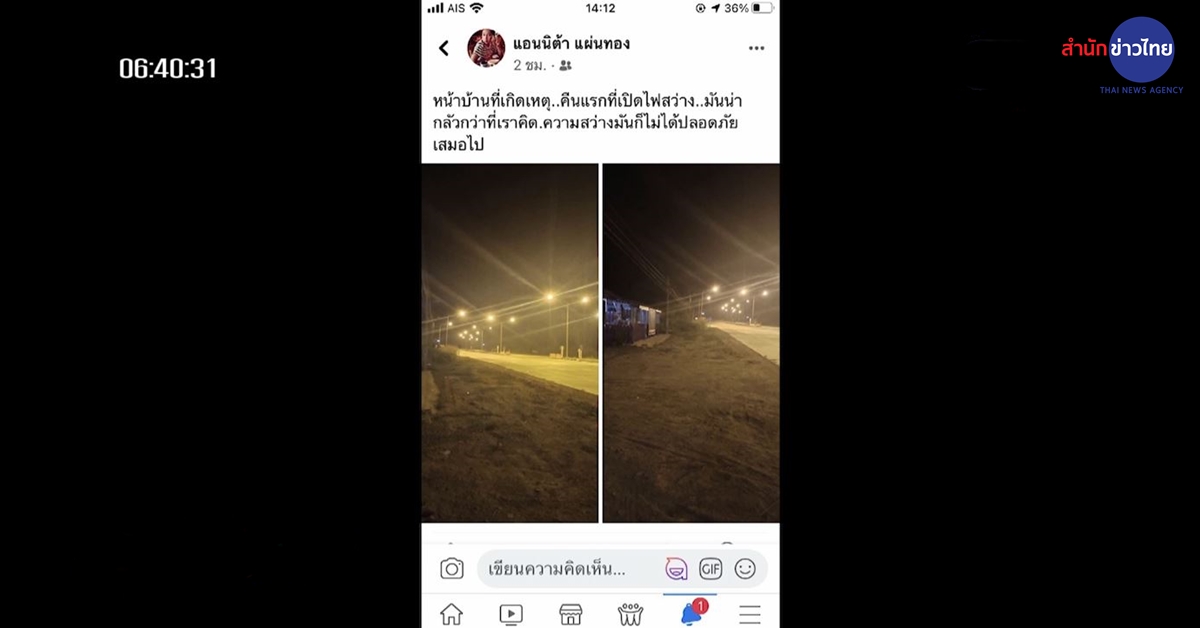The image size is (1200, 628).
Task: Attach a photo with the camera icon
Action: [x=452, y=569]
